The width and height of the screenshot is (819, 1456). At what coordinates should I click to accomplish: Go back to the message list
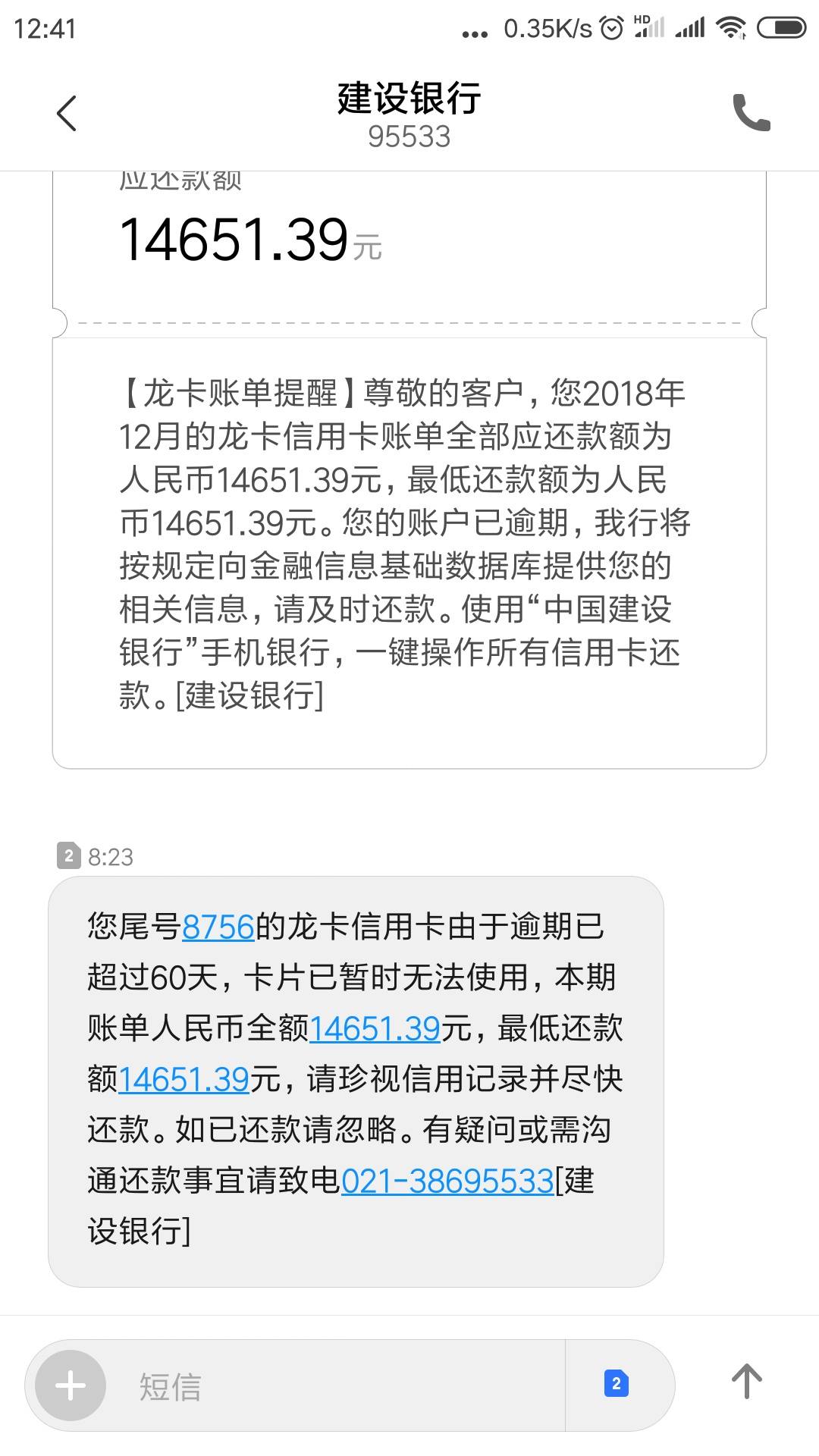pyautogui.click(x=67, y=114)
